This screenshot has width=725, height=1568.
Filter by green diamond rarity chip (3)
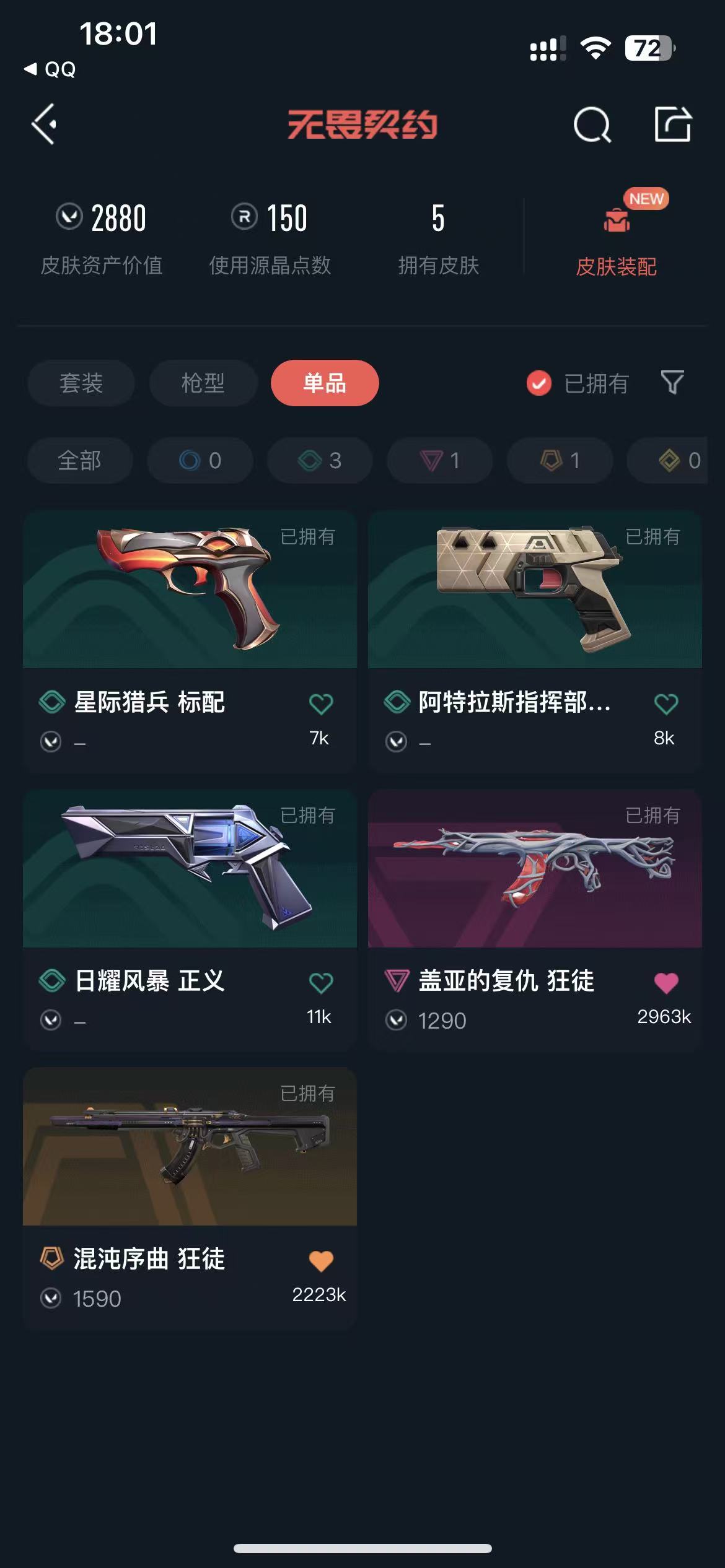click(x=320, y=460)
